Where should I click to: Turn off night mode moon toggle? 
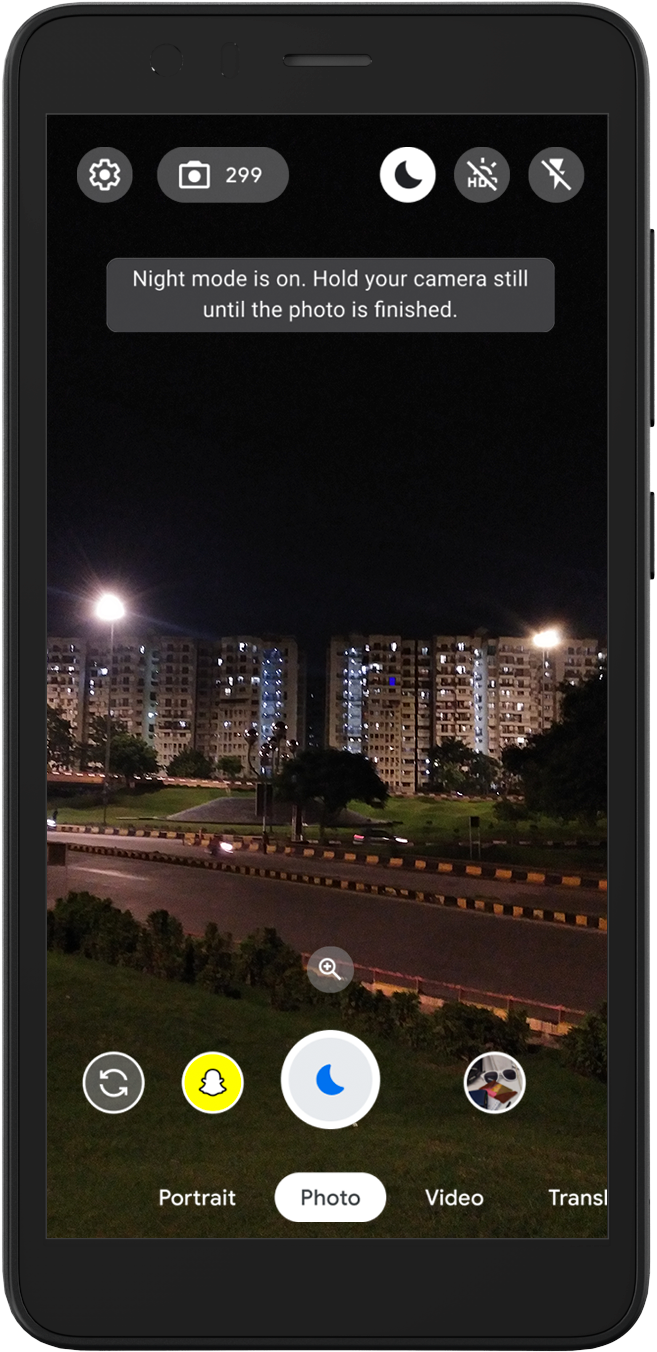tap(407, 175)
